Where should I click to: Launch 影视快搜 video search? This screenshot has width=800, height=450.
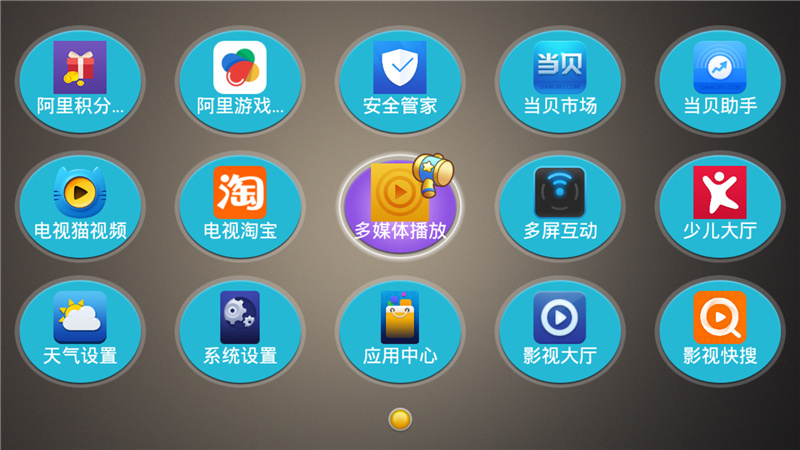coord(720,329)
